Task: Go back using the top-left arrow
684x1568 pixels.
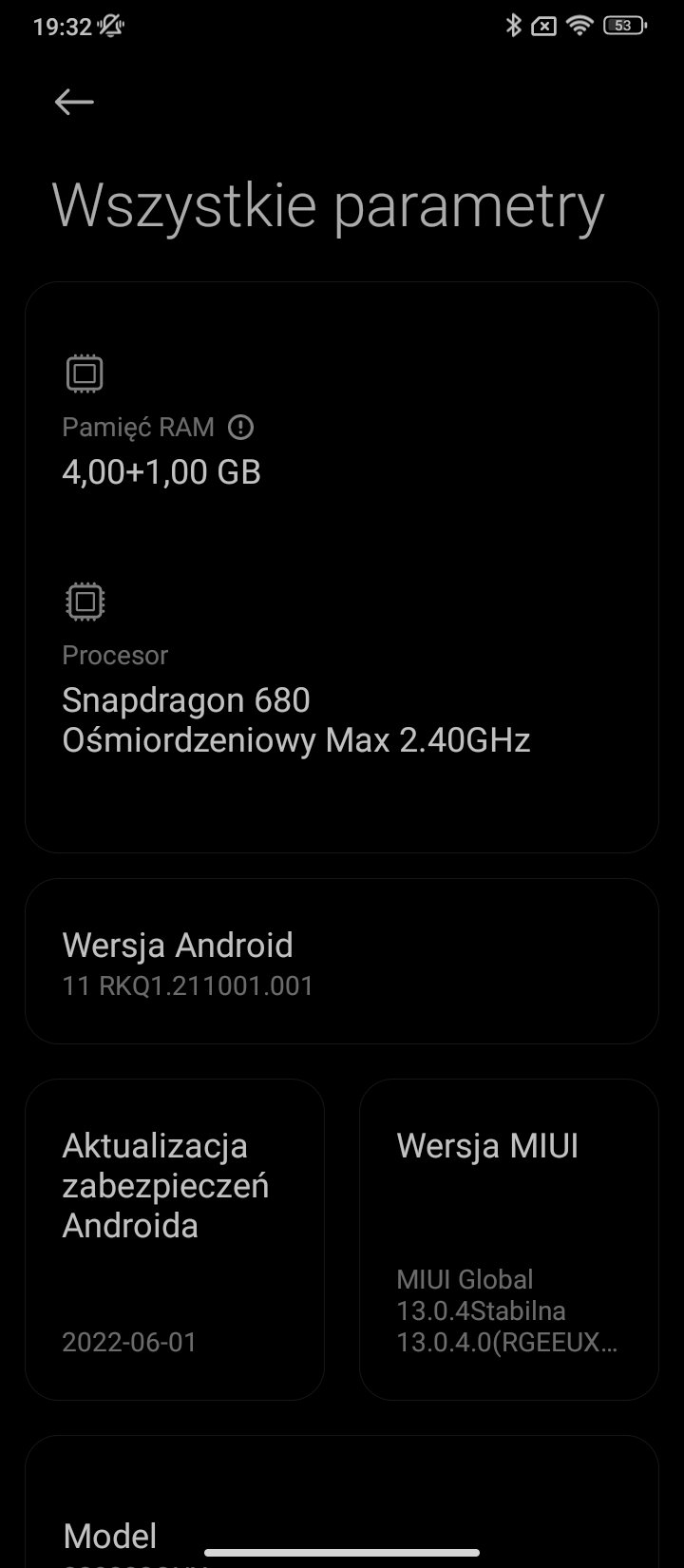Action: pyautogui.click(x=74, y=102)
